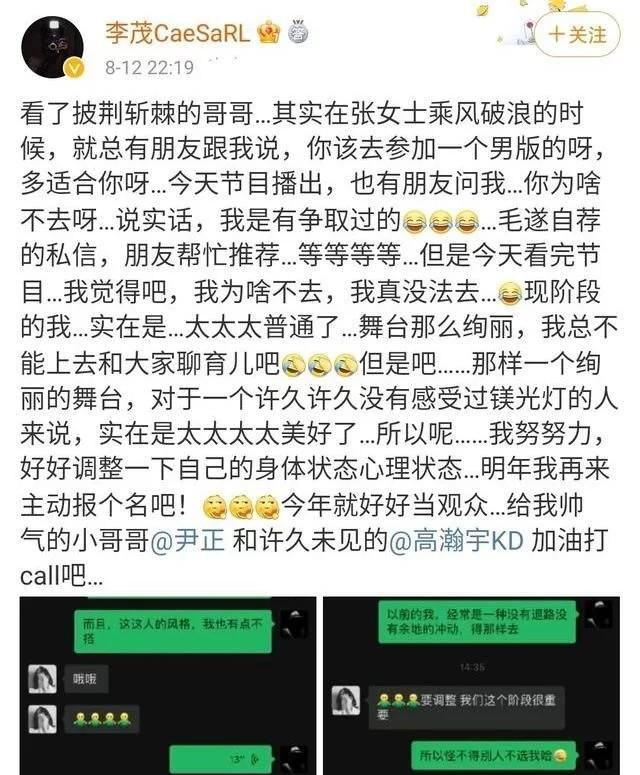Follow 李茂CaeSaRL with the +关注 button

point(579,35)
